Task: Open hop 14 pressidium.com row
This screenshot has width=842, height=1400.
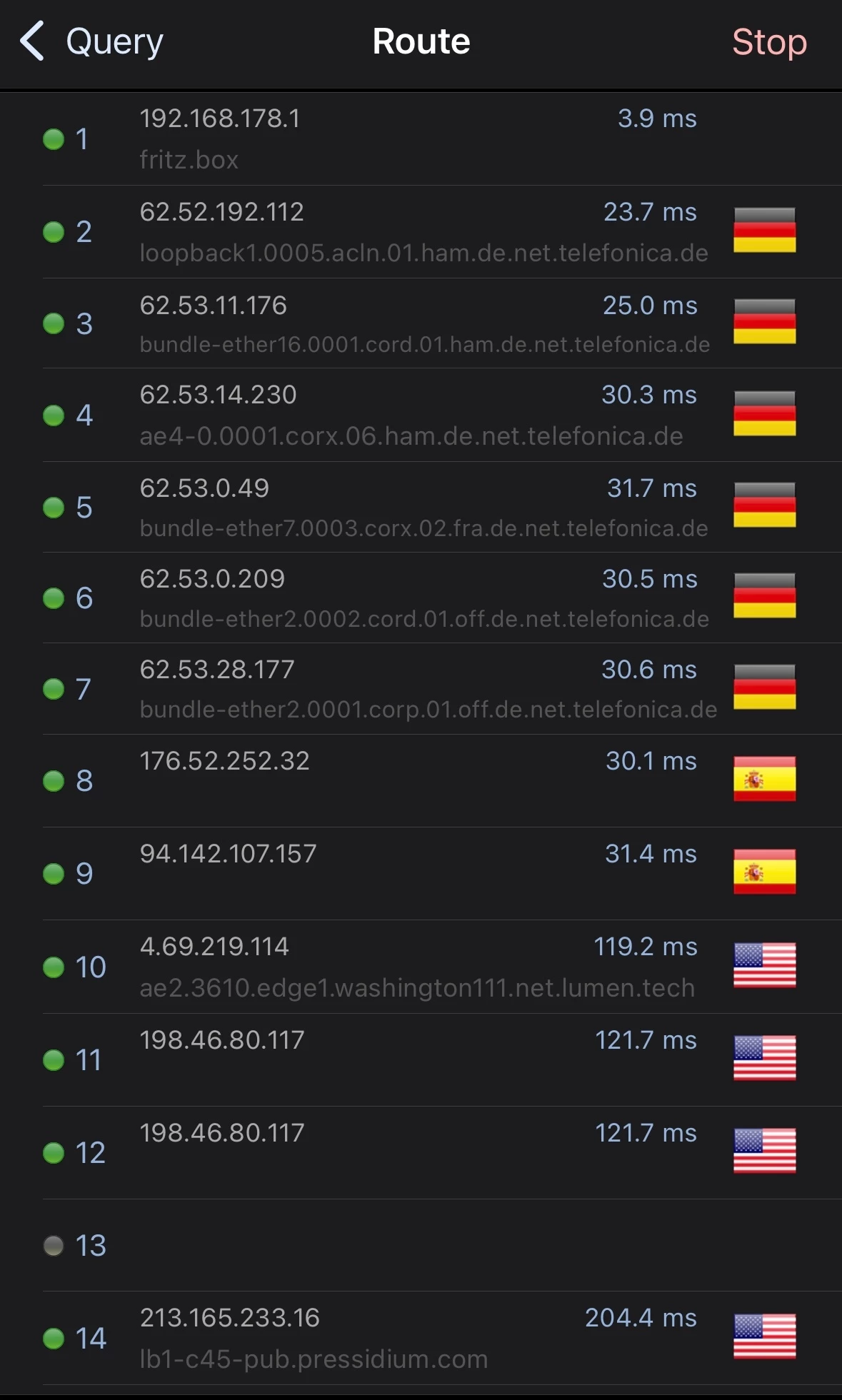Action: (421, 1338)
